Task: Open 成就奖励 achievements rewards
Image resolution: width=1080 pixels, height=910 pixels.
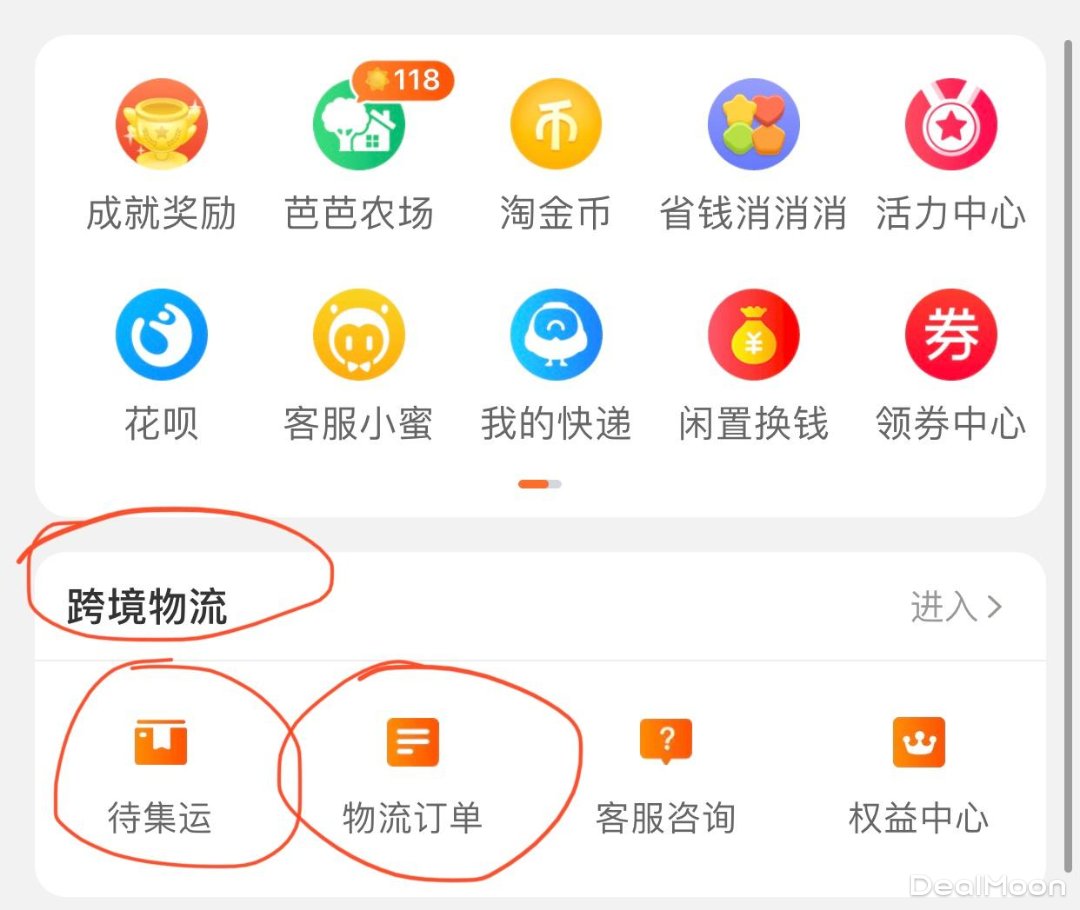Action: [x=161, y=125]
